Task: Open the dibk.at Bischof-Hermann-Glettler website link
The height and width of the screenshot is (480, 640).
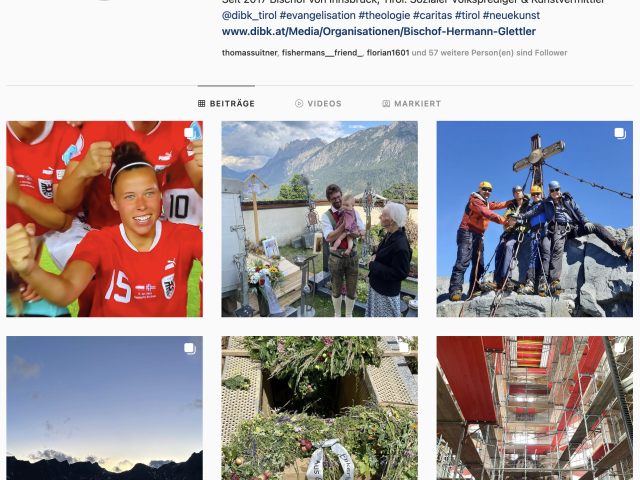Action: coord(378,31)
